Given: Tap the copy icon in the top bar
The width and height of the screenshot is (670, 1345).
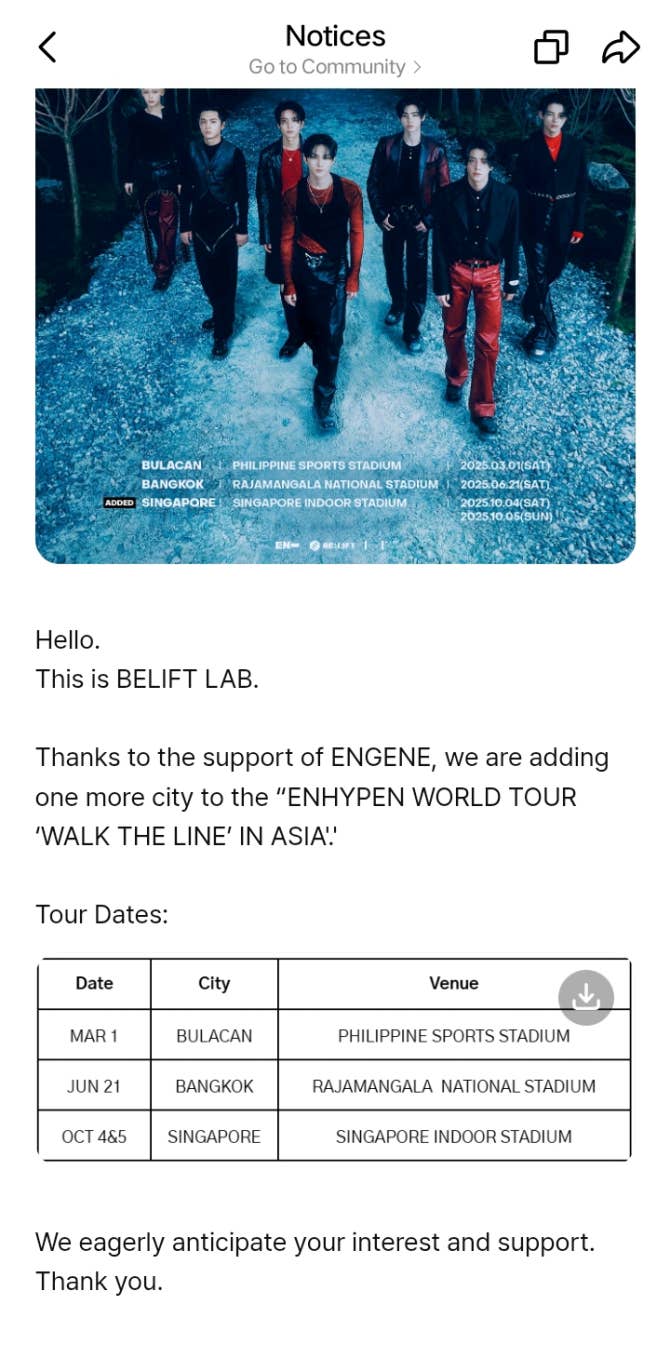Looking at the screenshot, I should (551, 47).
